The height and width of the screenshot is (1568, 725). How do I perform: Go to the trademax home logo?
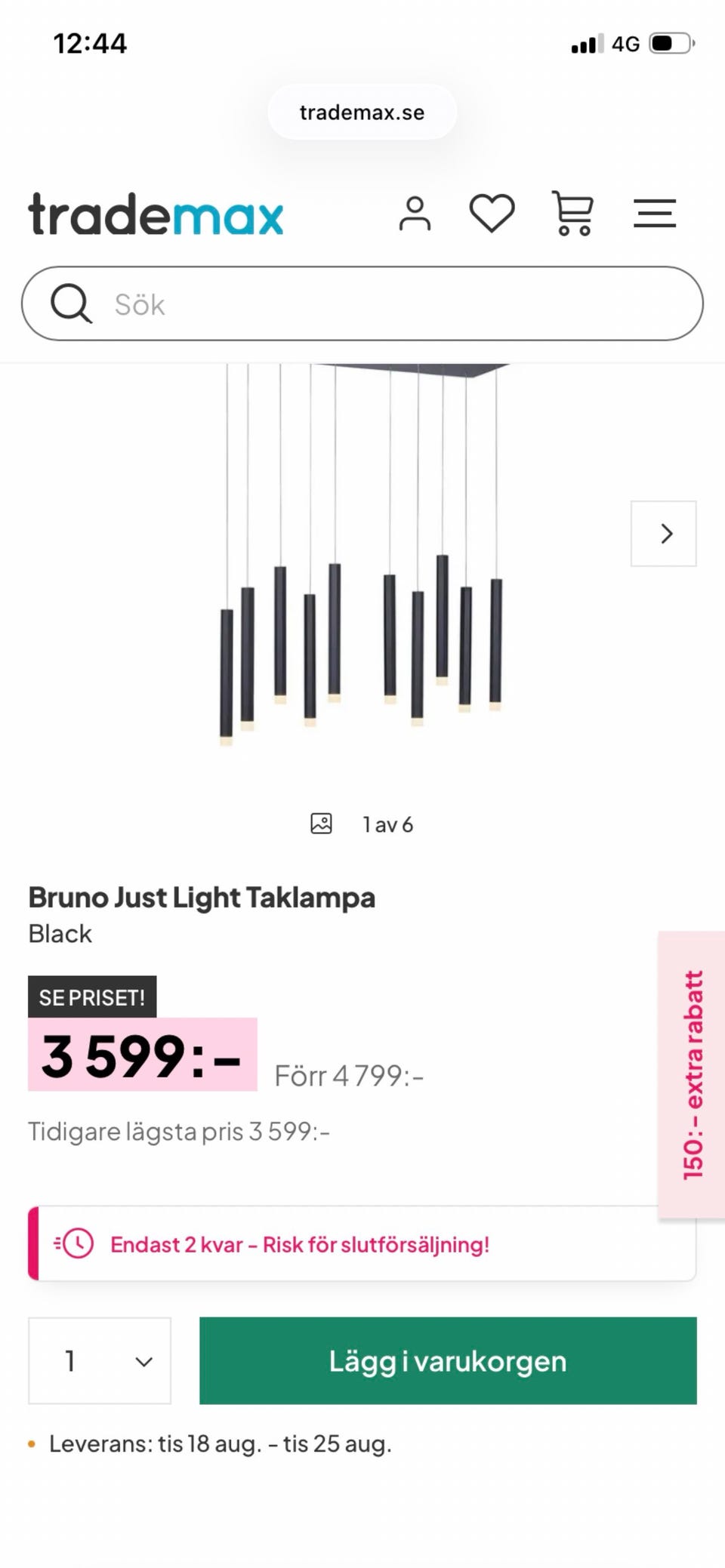coord(156,214)
